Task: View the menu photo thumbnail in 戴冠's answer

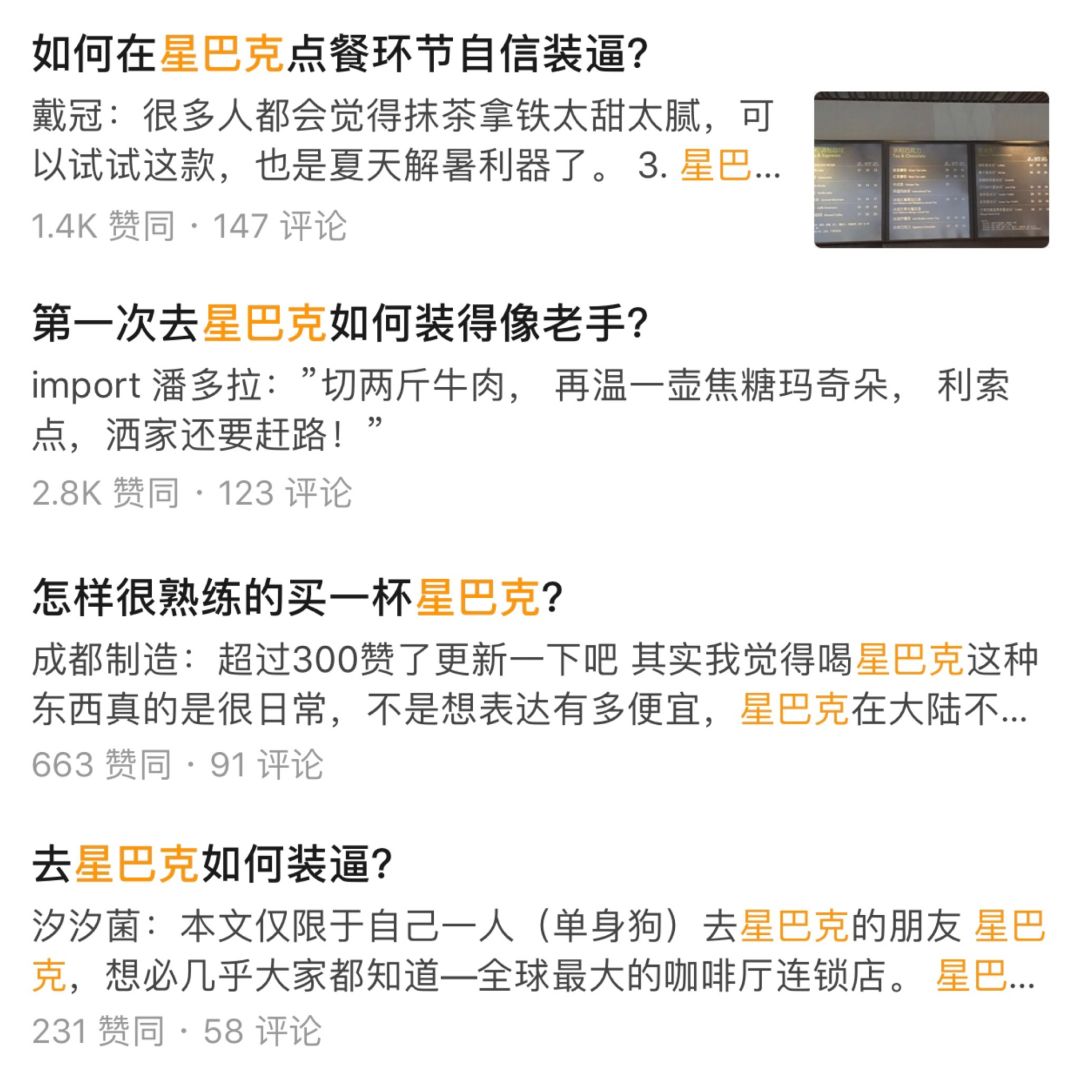Action: (x=931, y=170)
